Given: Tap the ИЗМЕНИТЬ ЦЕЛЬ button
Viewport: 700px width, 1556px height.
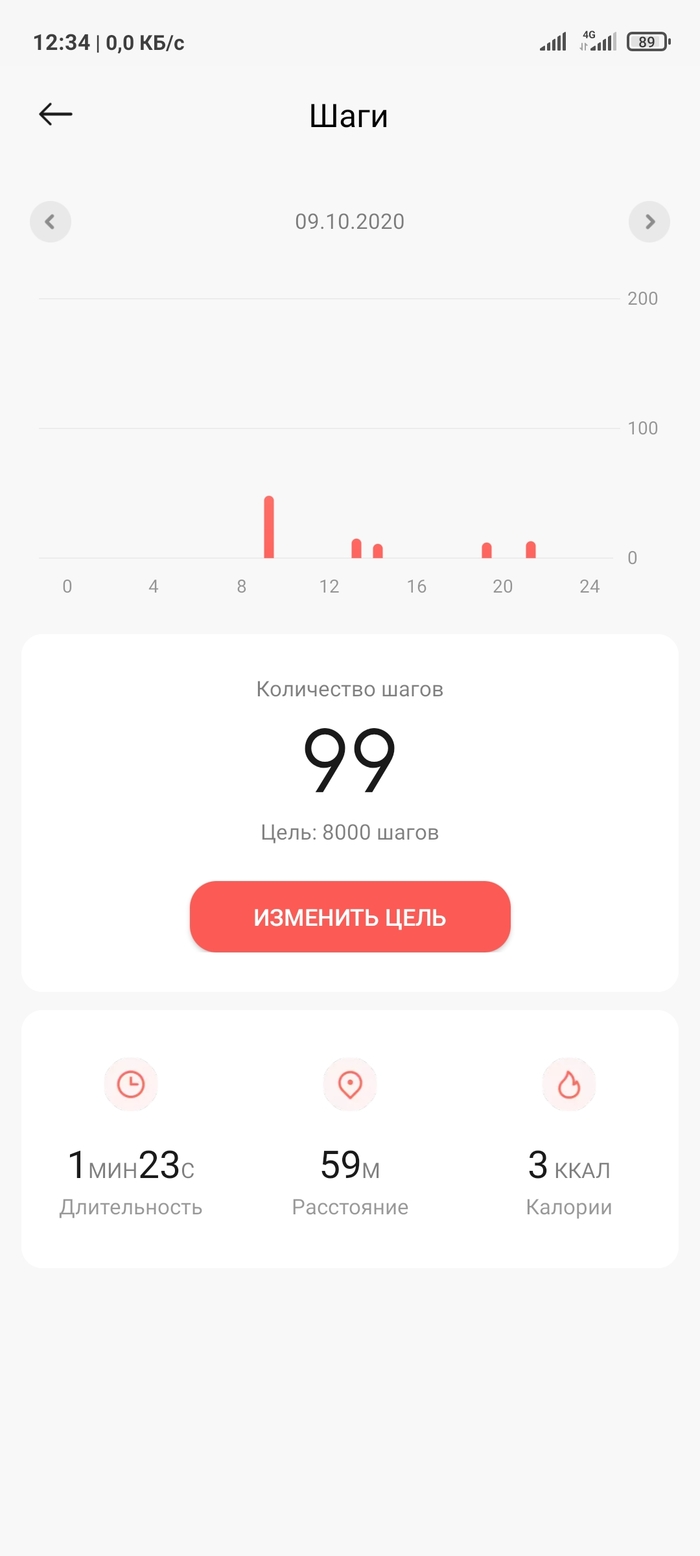Looking at the screenshot, I should coord(350,917).
